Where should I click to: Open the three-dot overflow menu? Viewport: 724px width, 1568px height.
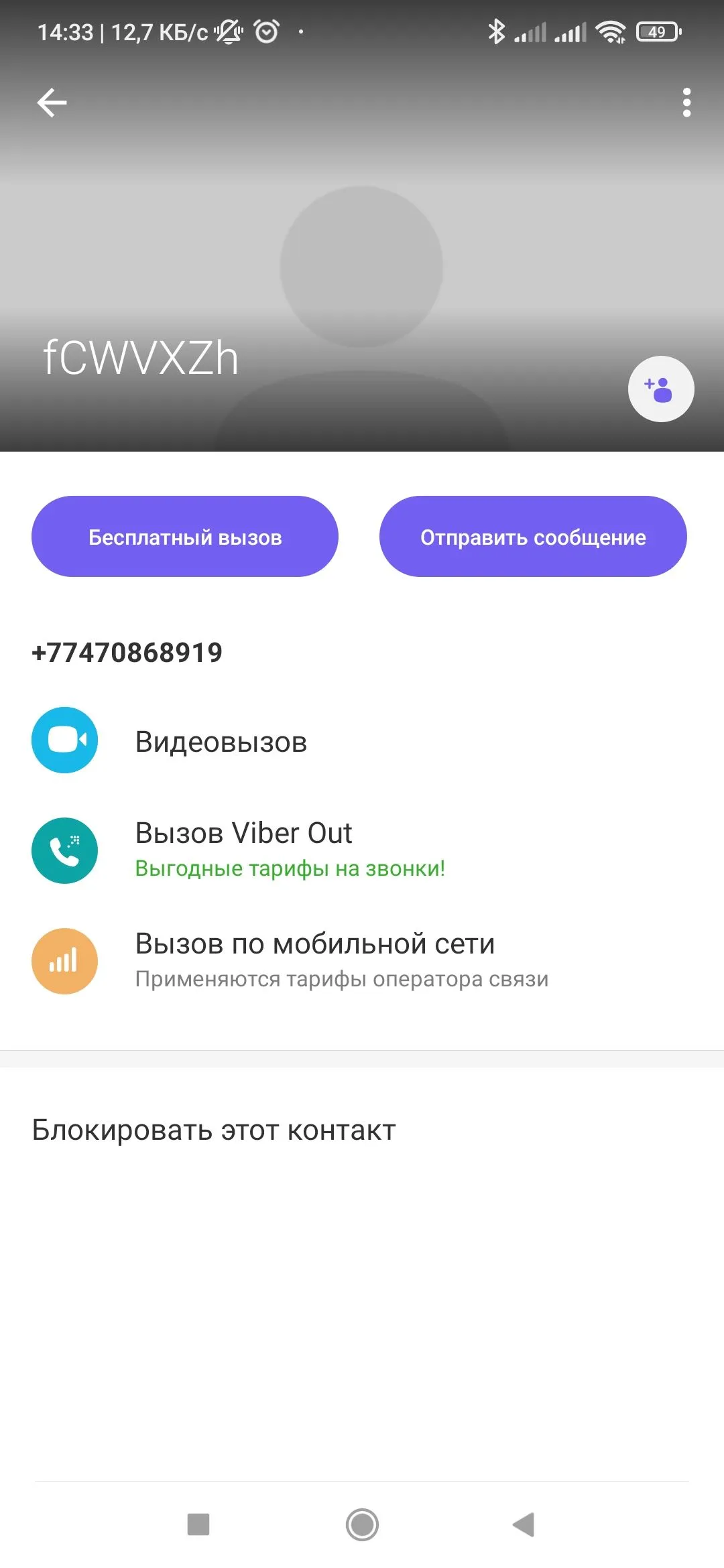pyautogui.click(x=686, y=103)
